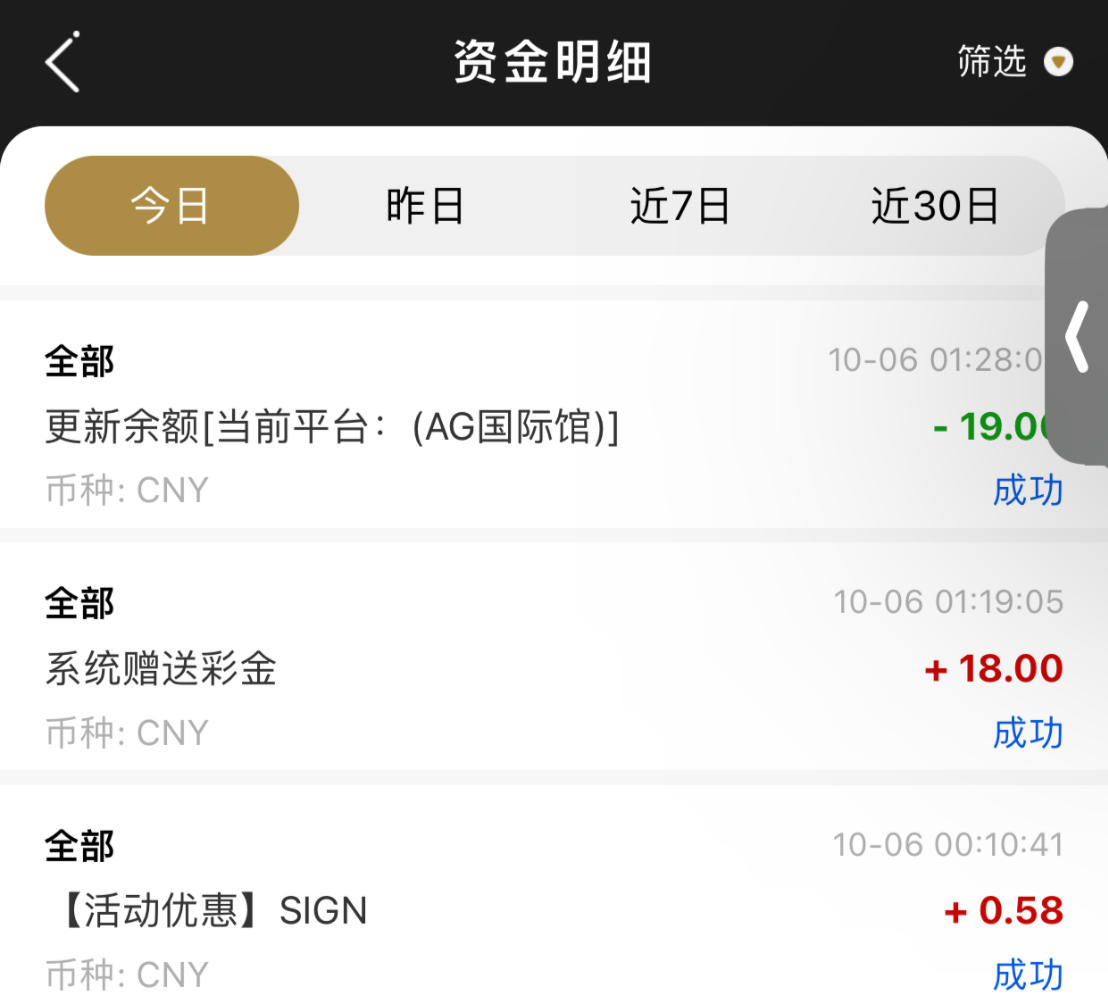Go back using the header arrow
Viewport: 1108px width, 1008px height.
point(62,62)
